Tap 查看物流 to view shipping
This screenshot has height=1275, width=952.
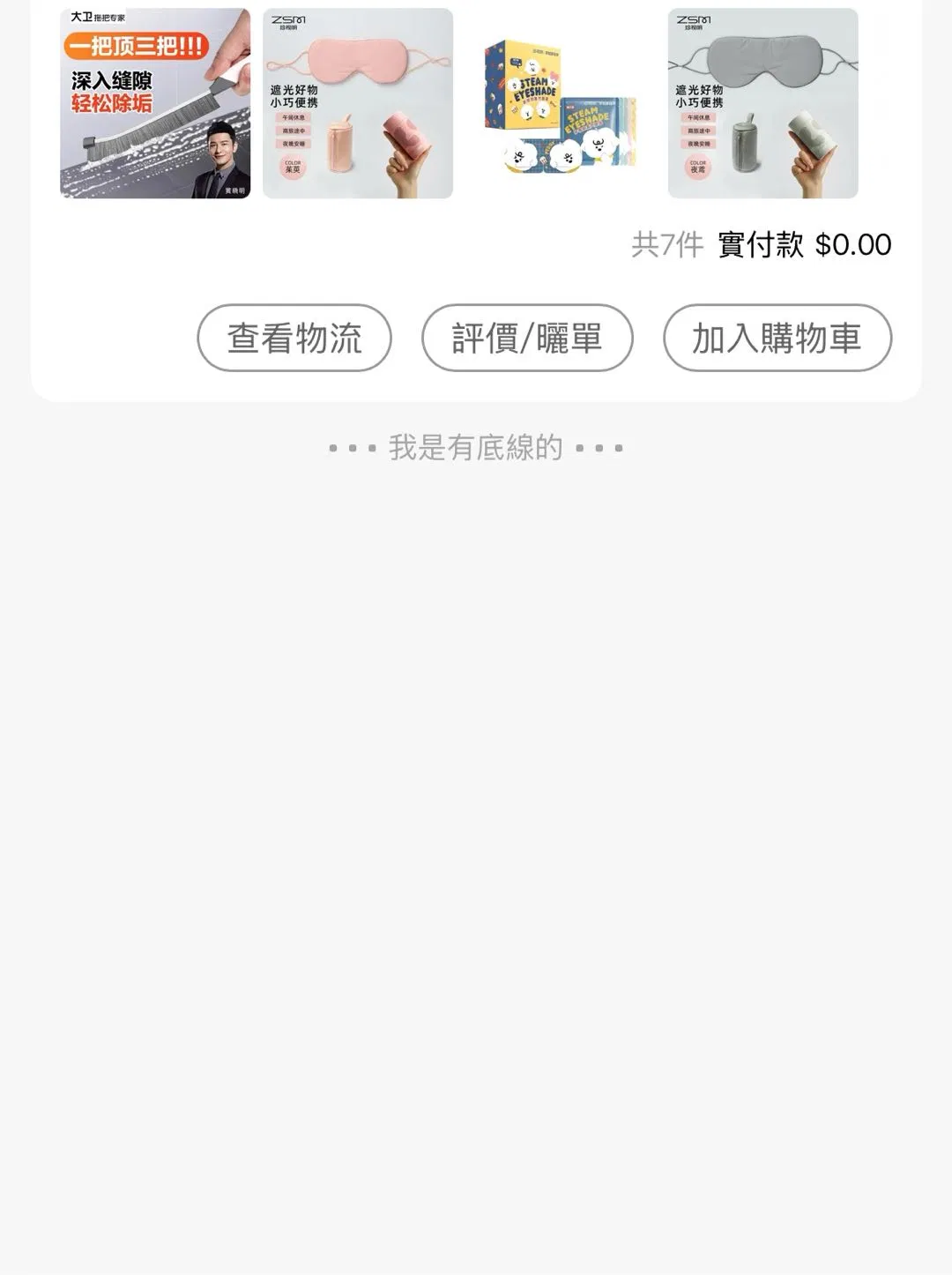point(294,338)
